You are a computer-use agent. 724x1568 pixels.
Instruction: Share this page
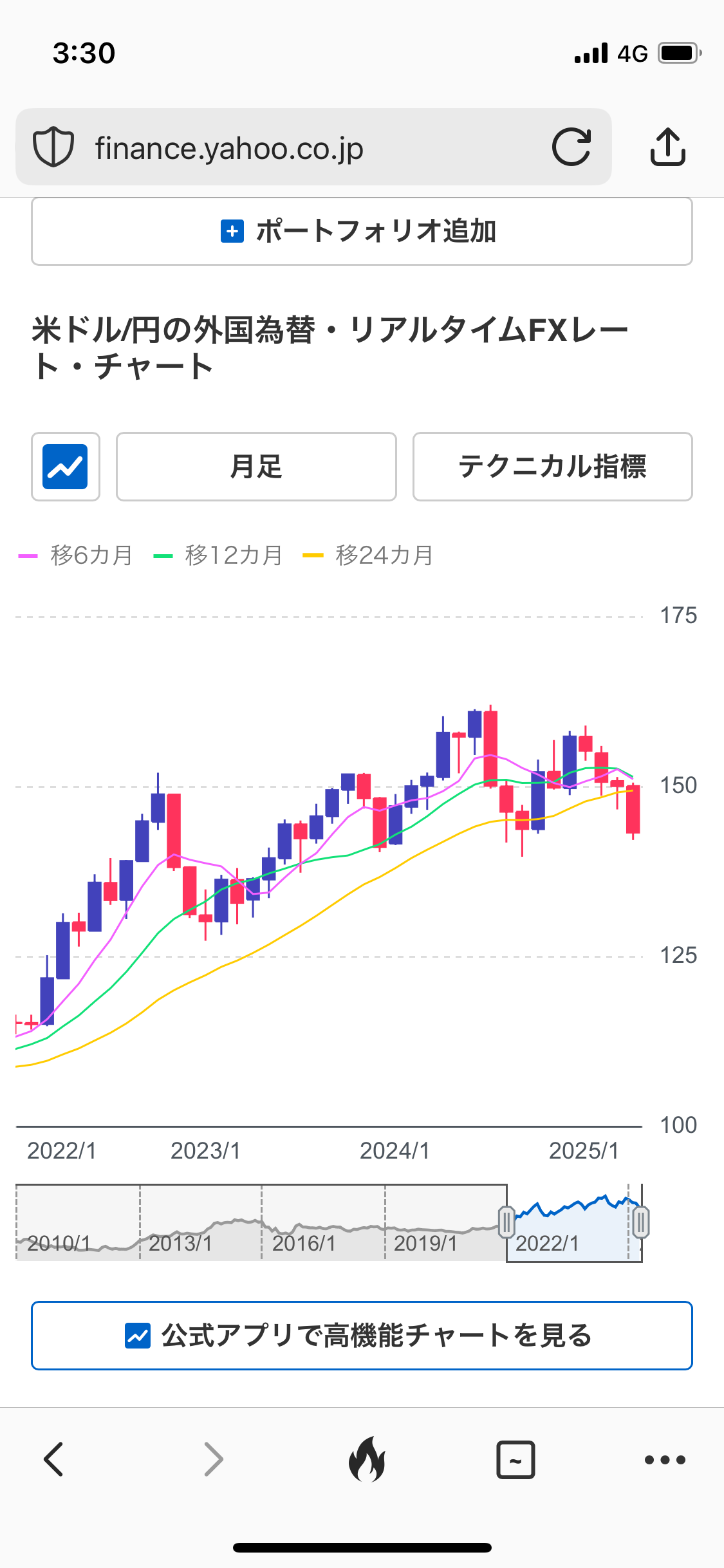pos(668,147)
